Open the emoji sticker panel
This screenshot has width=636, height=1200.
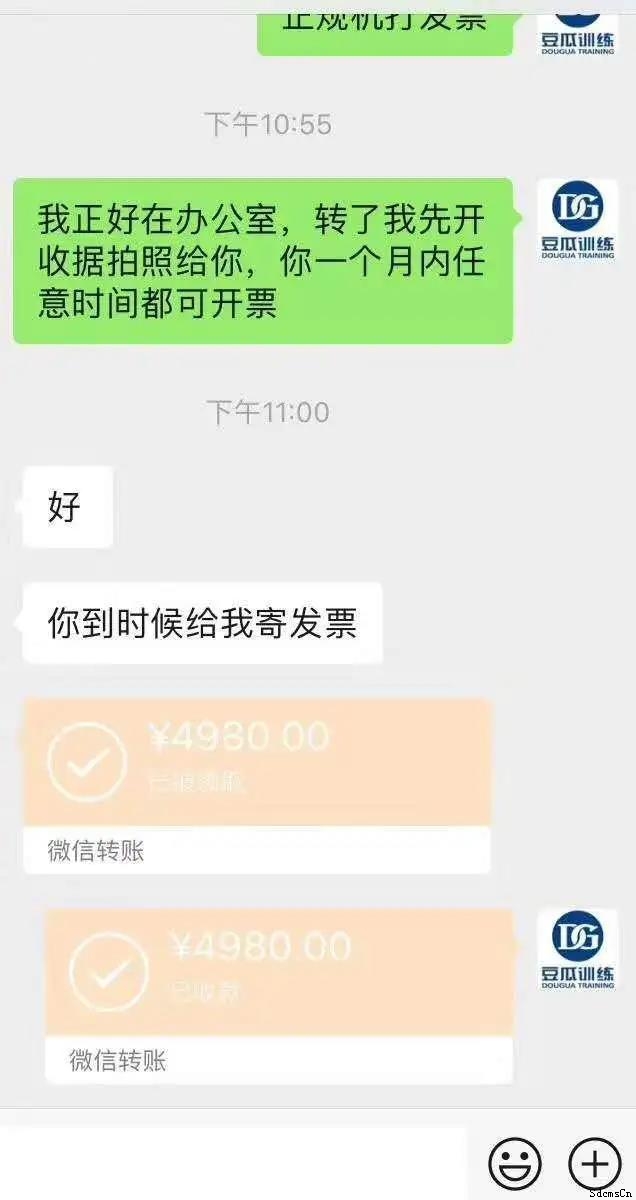515,1163
